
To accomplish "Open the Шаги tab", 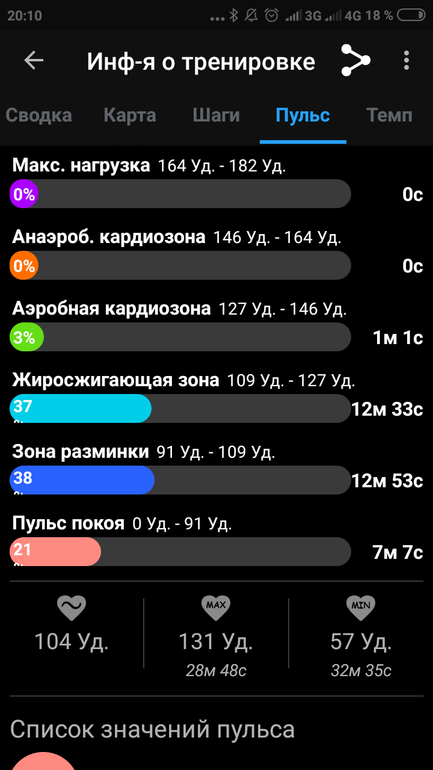I will [216, 116].
